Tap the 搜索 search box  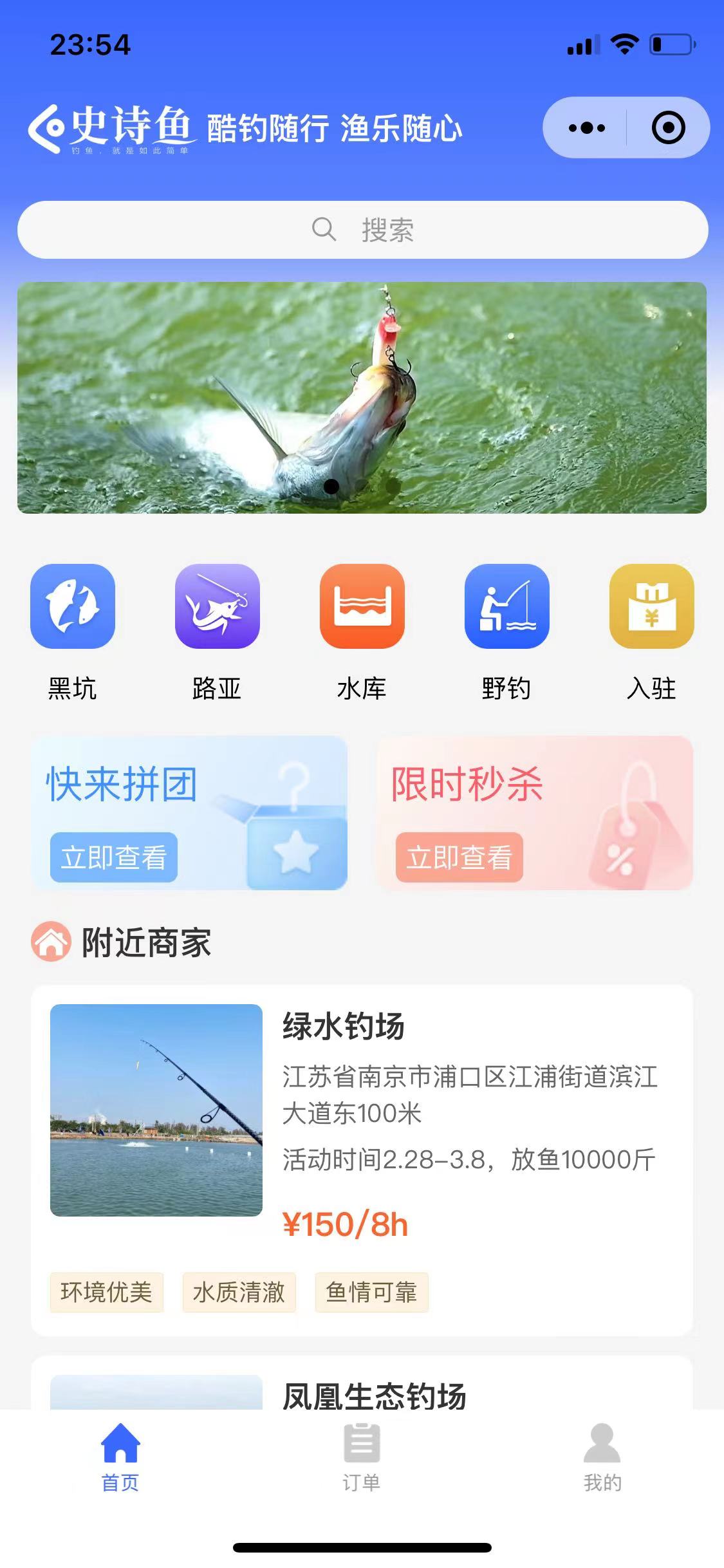click(362, 230)
